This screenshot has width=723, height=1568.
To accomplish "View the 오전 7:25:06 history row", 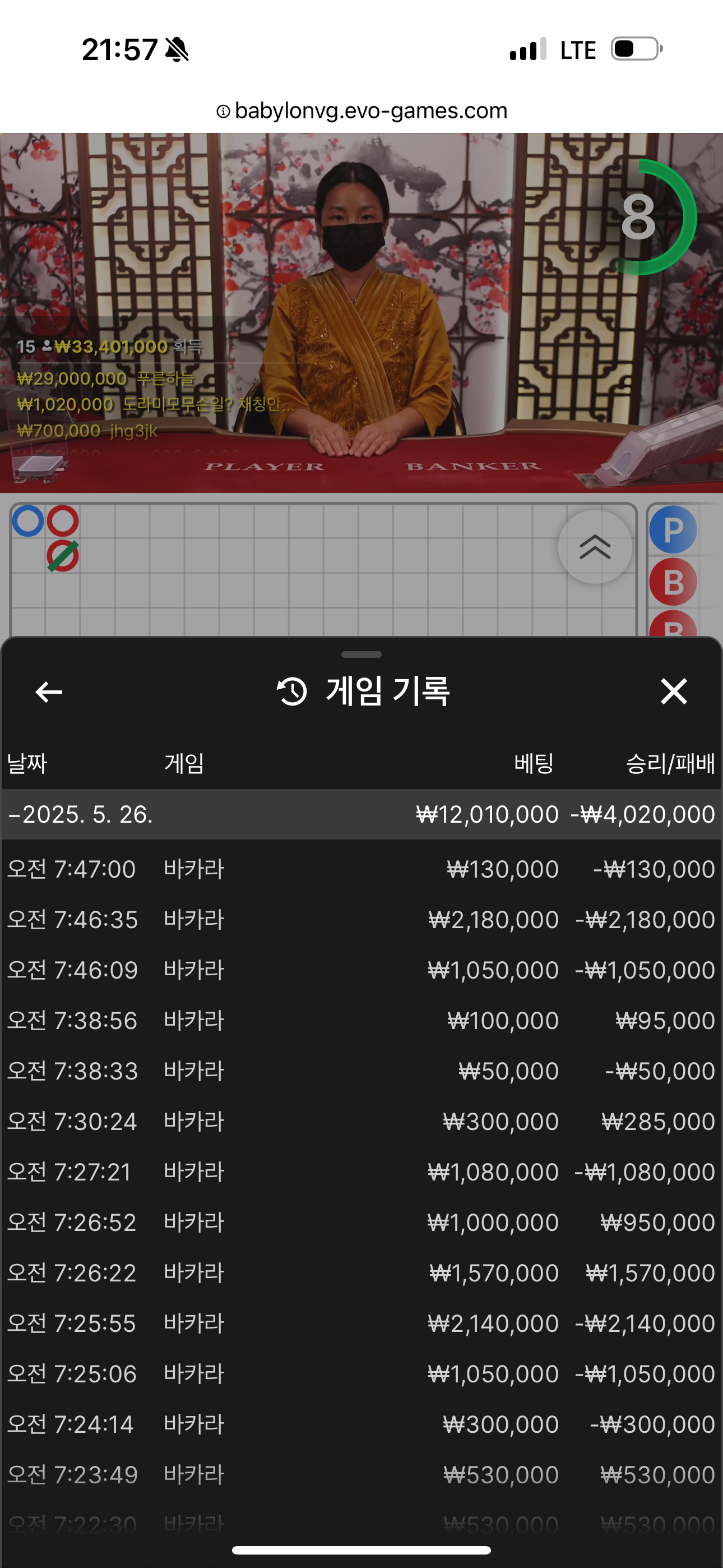I will coord(361,1374).
